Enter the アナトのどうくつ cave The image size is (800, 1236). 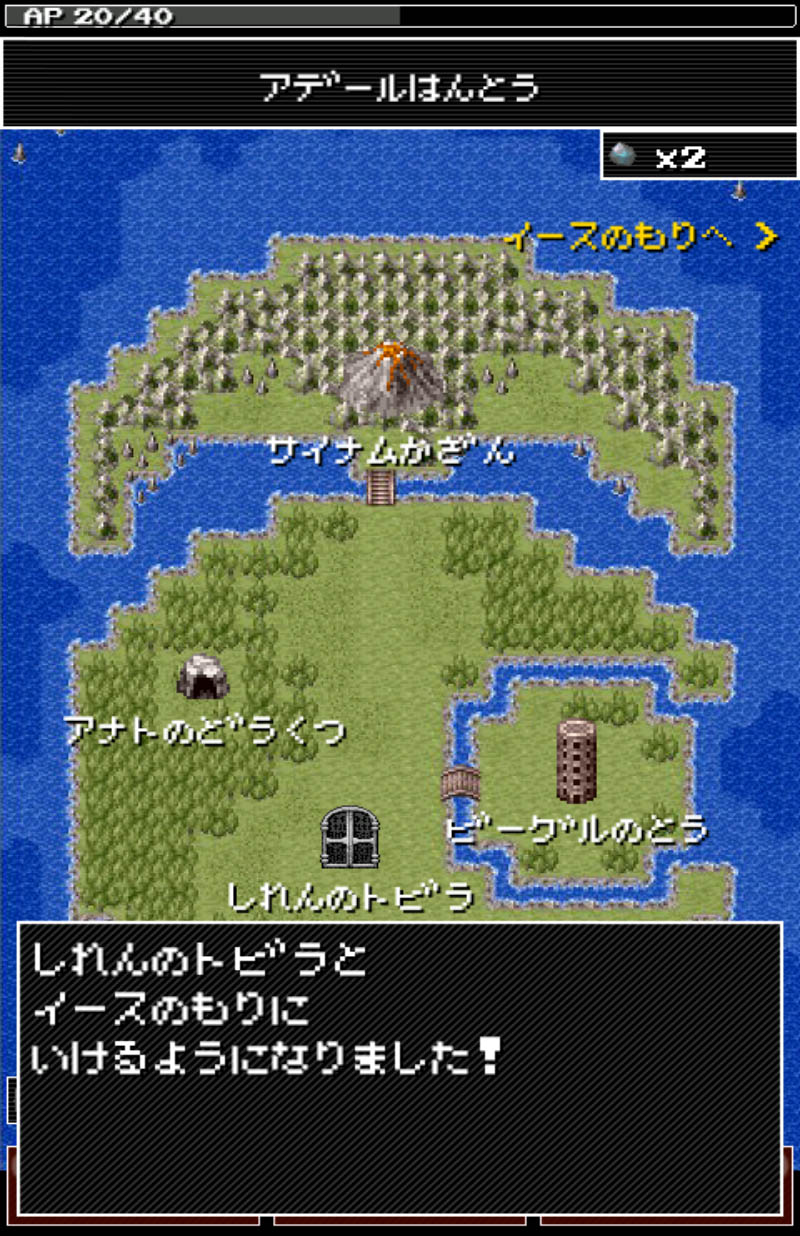[x=203, y=677]
